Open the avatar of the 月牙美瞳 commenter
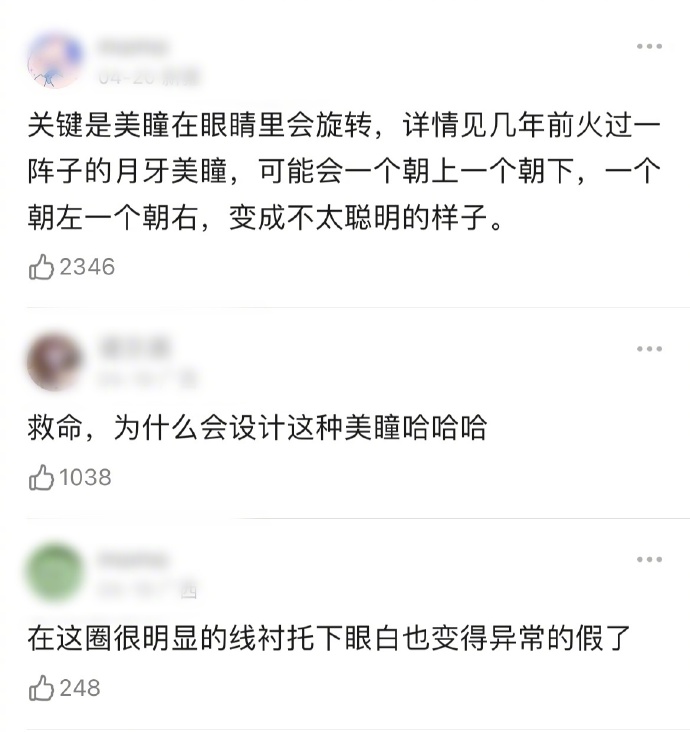The image size is (690, 732). coord(55,62)
